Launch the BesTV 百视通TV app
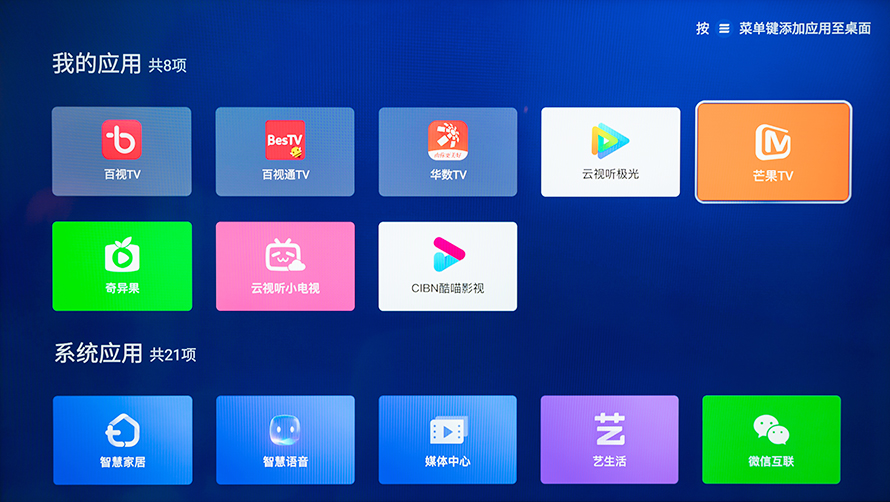 coord(285,151)
